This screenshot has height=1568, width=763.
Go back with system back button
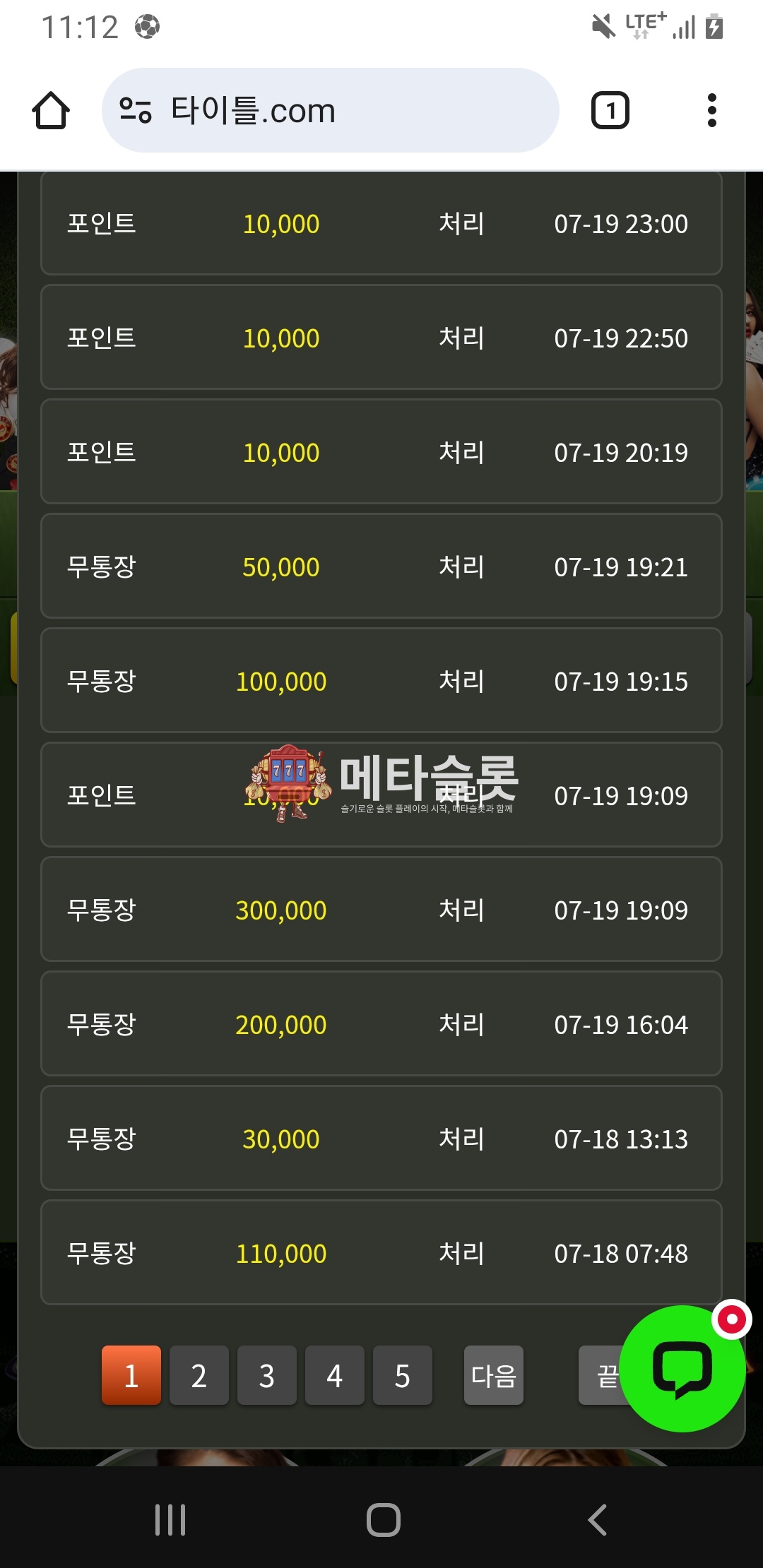[597, 1520]
